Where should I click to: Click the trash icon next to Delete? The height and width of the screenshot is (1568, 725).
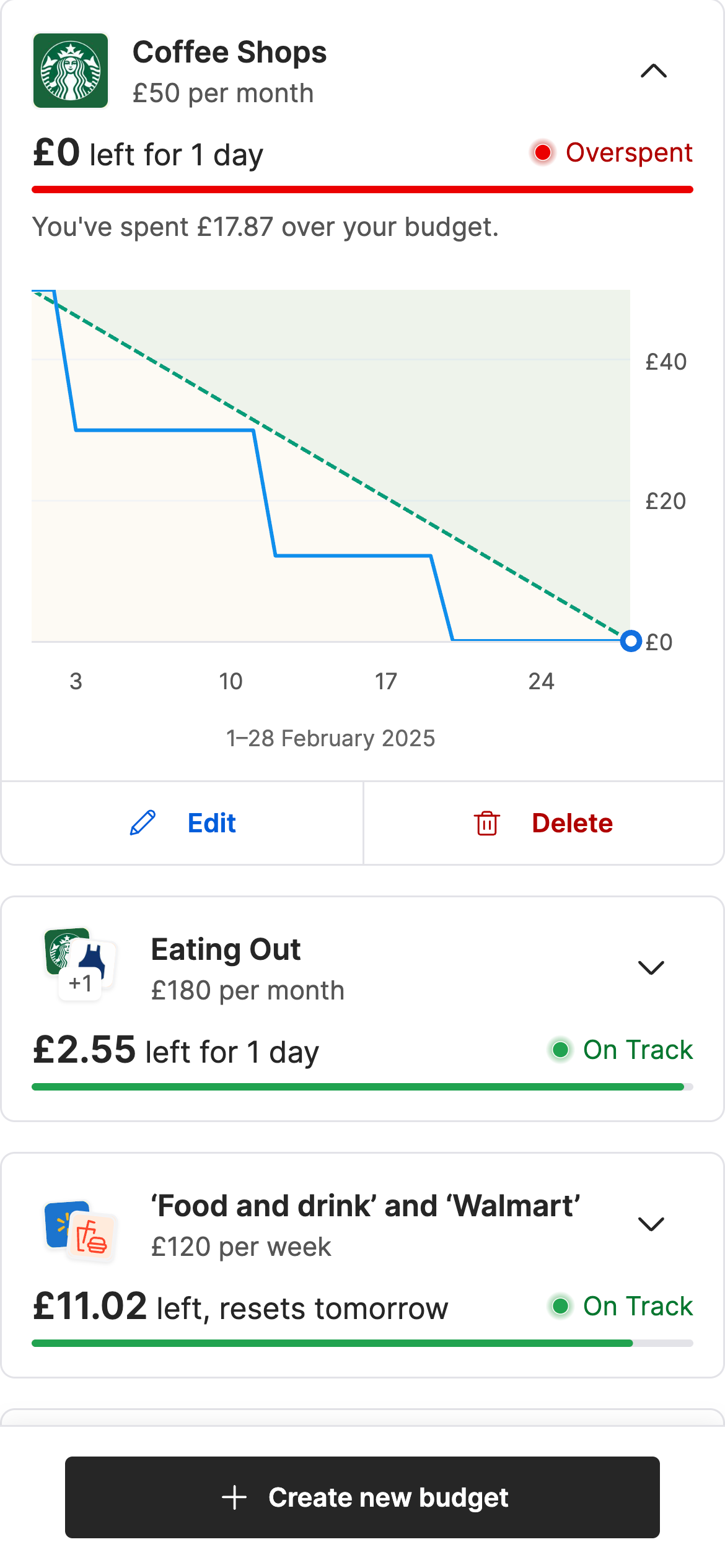(487, 822)
